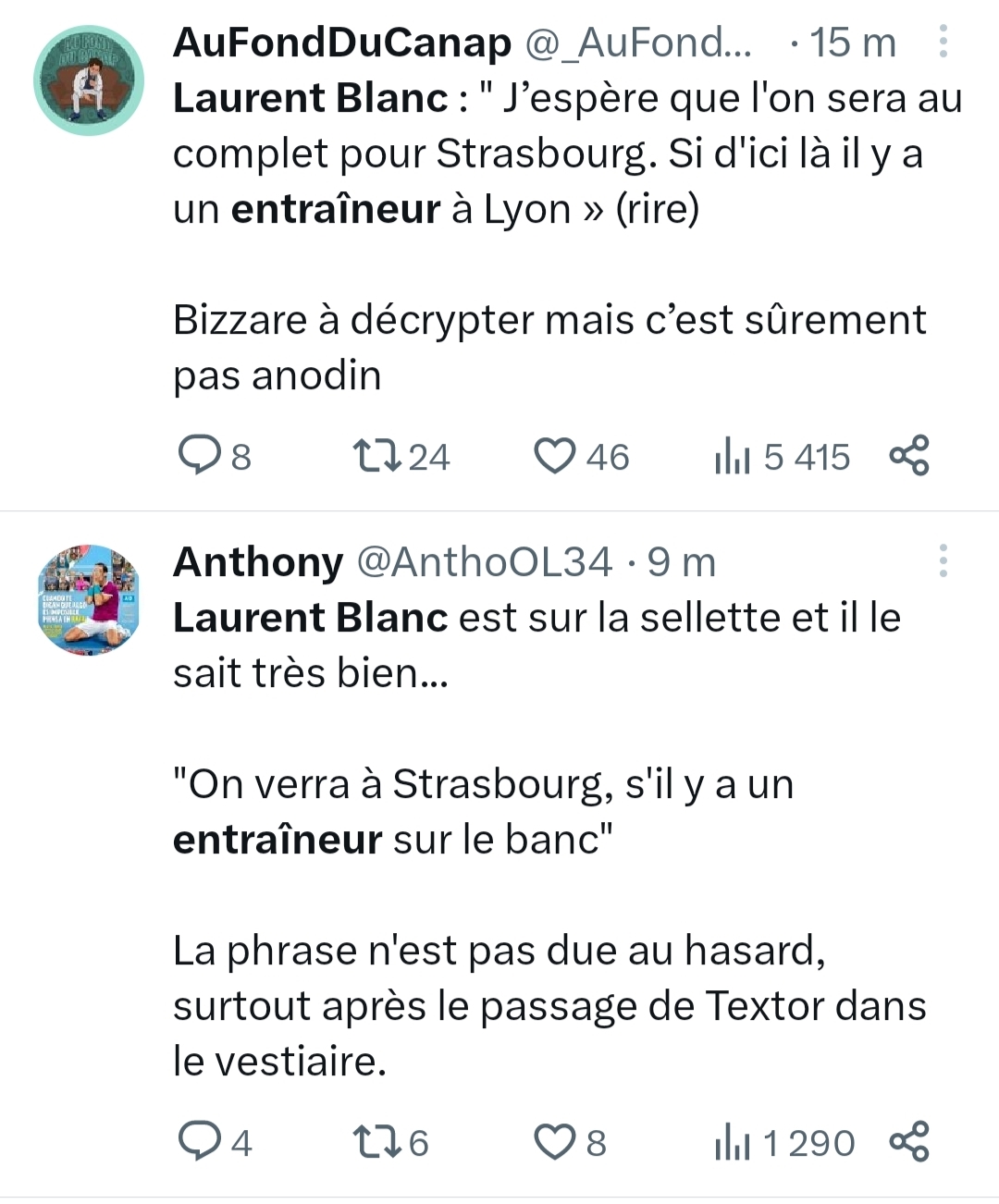Visit the Anthony @AnthoOL34 profile name

(x=258, y=562)
